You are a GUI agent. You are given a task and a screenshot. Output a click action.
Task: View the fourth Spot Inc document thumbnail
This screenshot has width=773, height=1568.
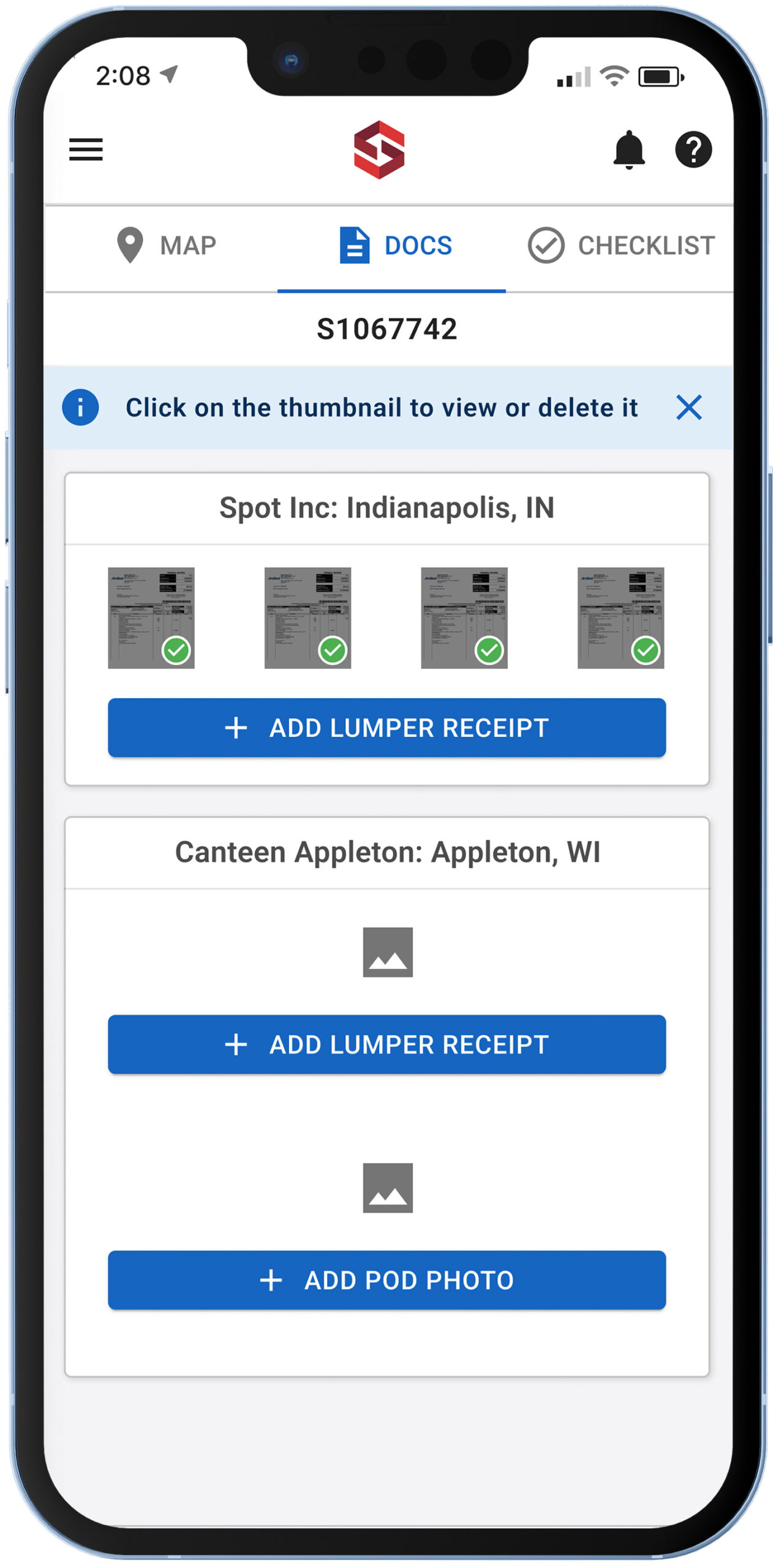point(620,617)
